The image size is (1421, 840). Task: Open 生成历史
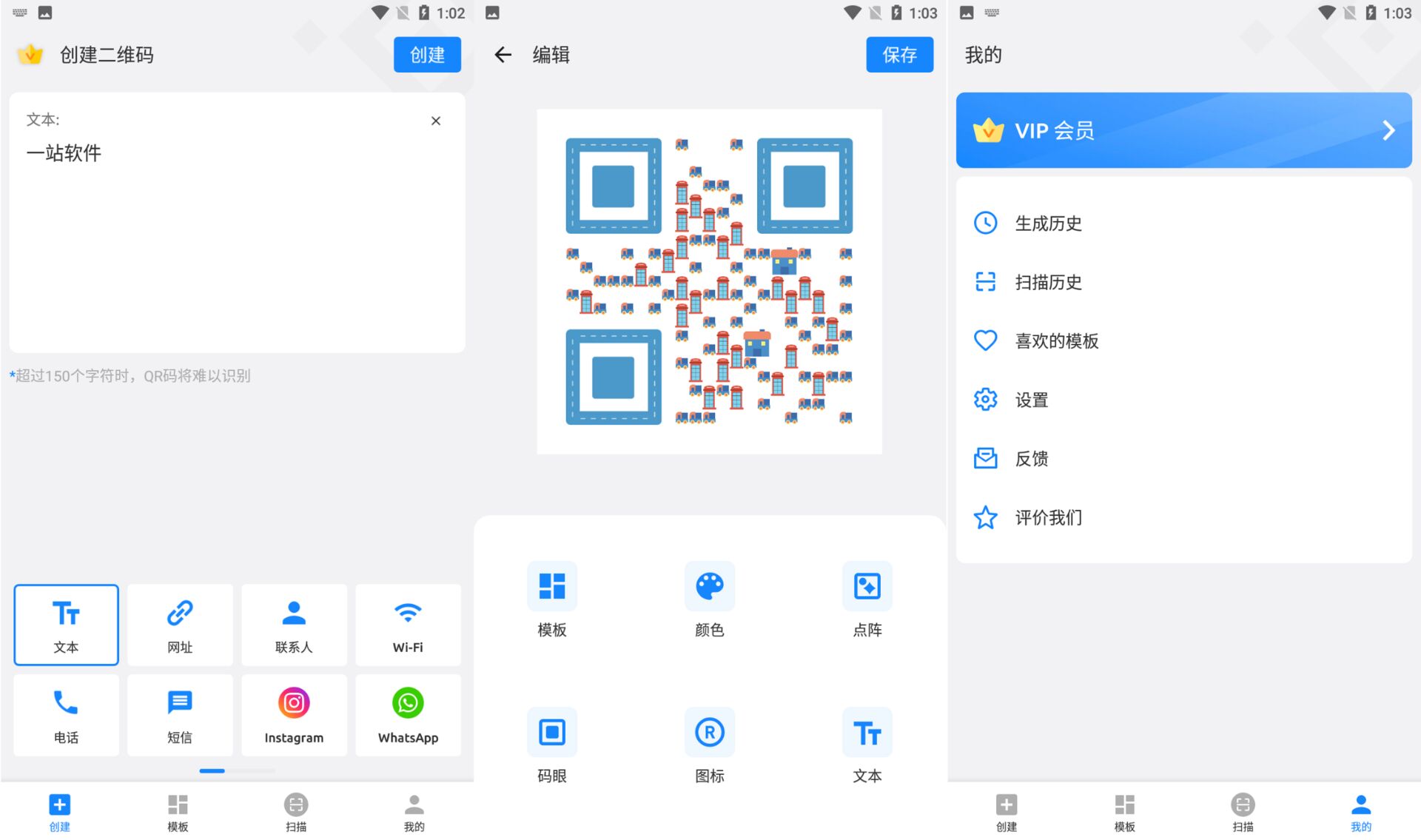pos(1048,223)
